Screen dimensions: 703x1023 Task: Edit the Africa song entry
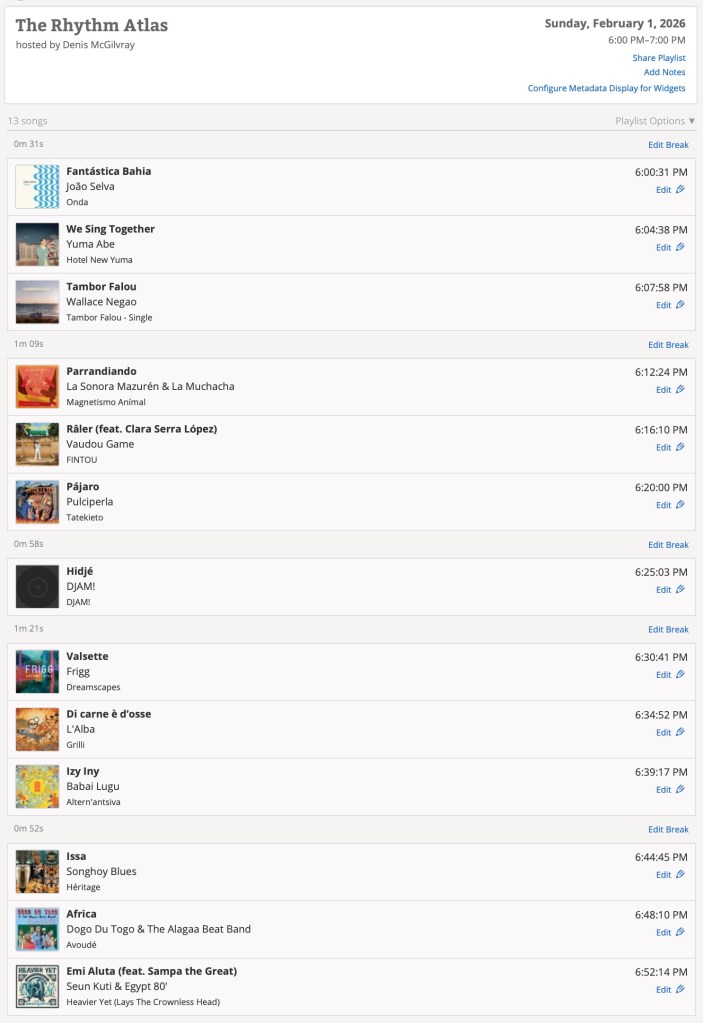coord(670,933)
